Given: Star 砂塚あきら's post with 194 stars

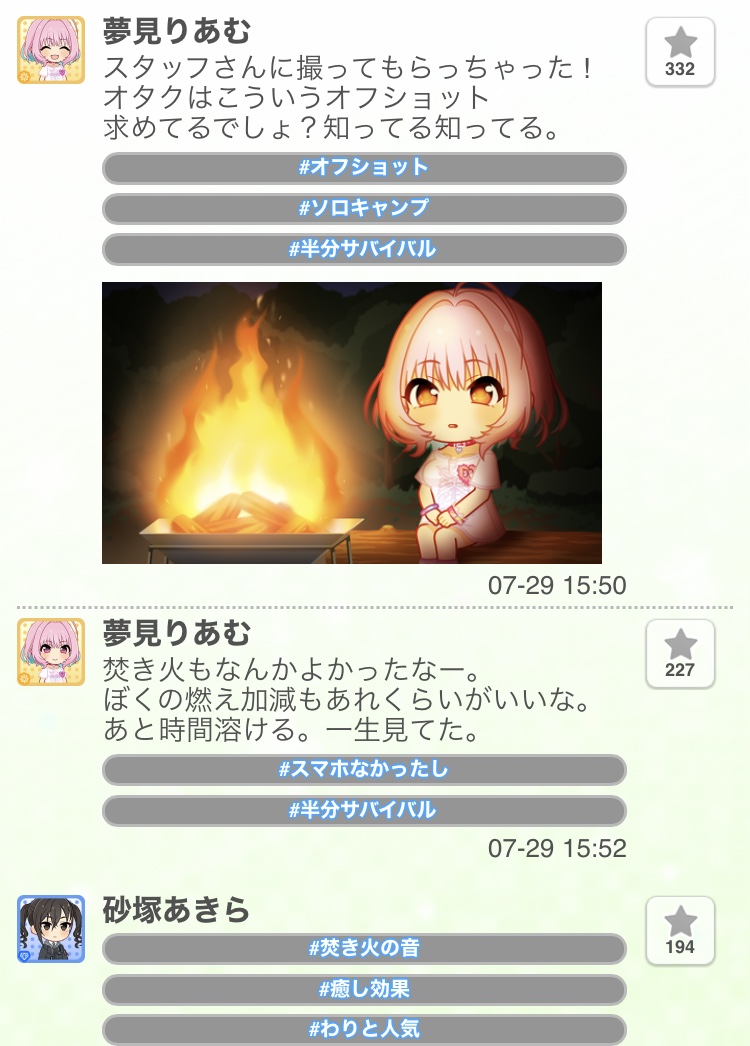Looking at the screenshot, I should pos(680,930).
